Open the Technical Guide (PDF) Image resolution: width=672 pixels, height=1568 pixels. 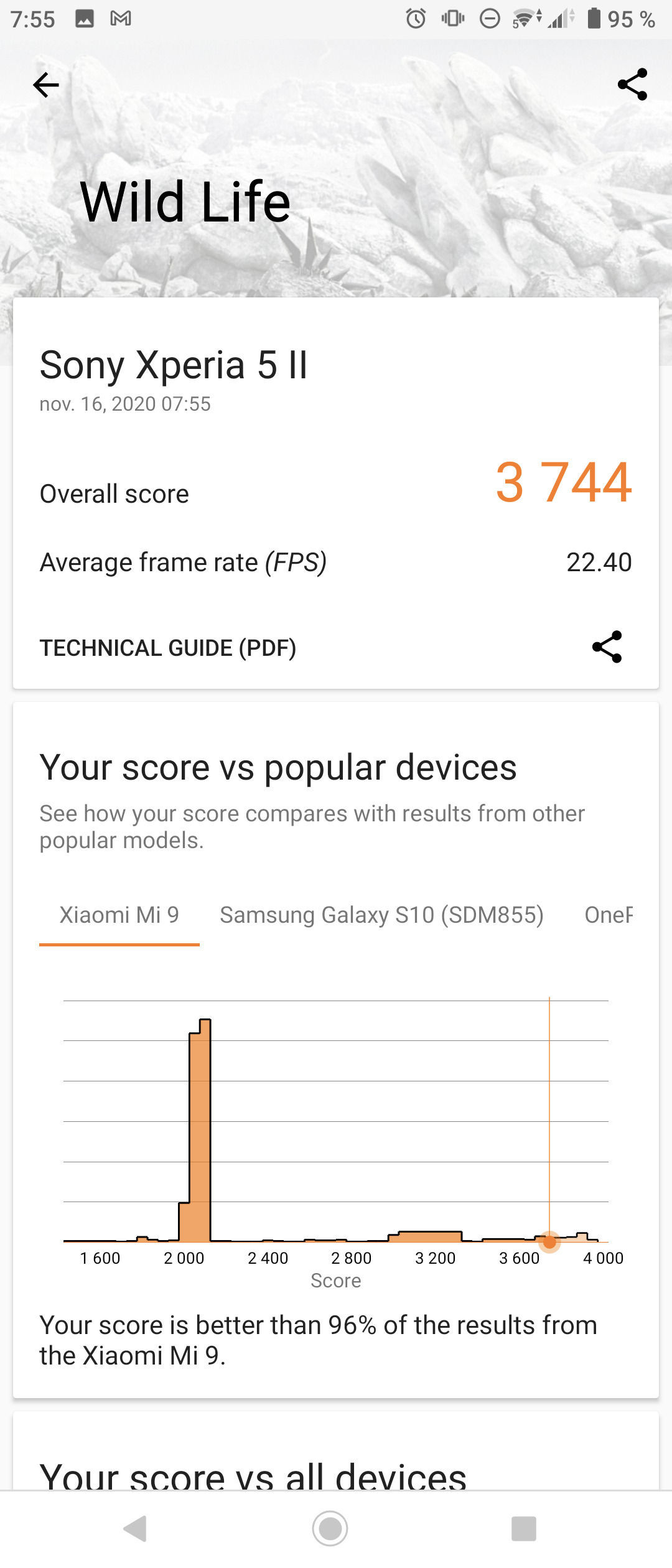pyautogui.click(x=168, y=648)
